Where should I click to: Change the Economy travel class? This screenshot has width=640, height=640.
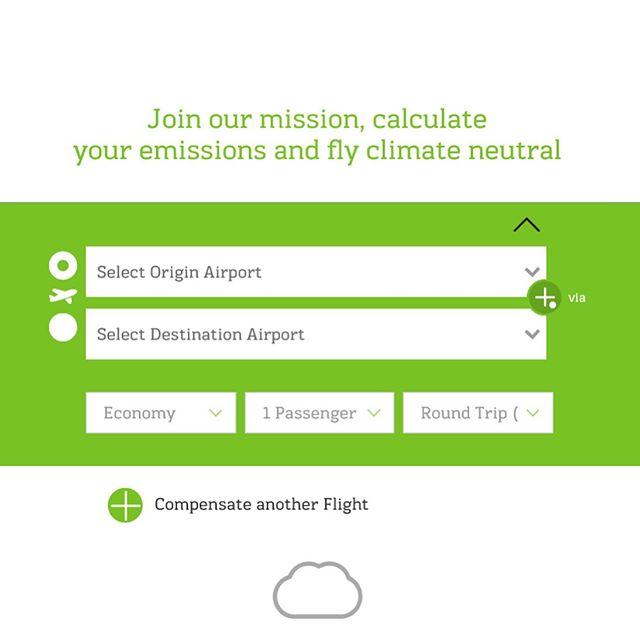tap(161, 413)
